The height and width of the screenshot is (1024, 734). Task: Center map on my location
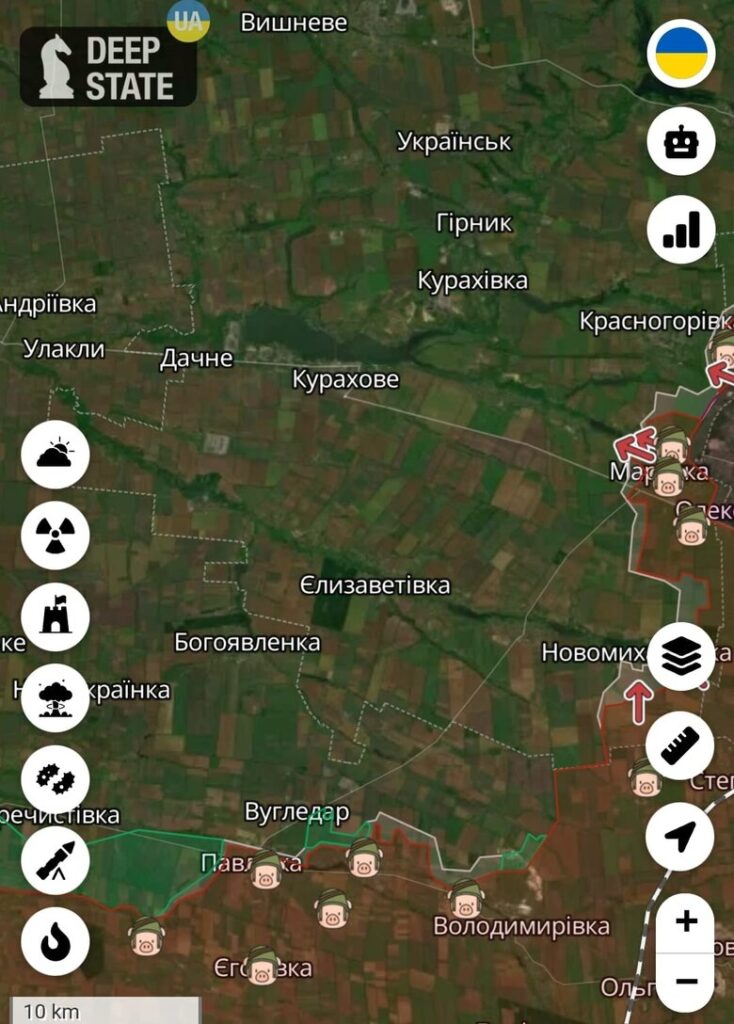coord(681,836)
